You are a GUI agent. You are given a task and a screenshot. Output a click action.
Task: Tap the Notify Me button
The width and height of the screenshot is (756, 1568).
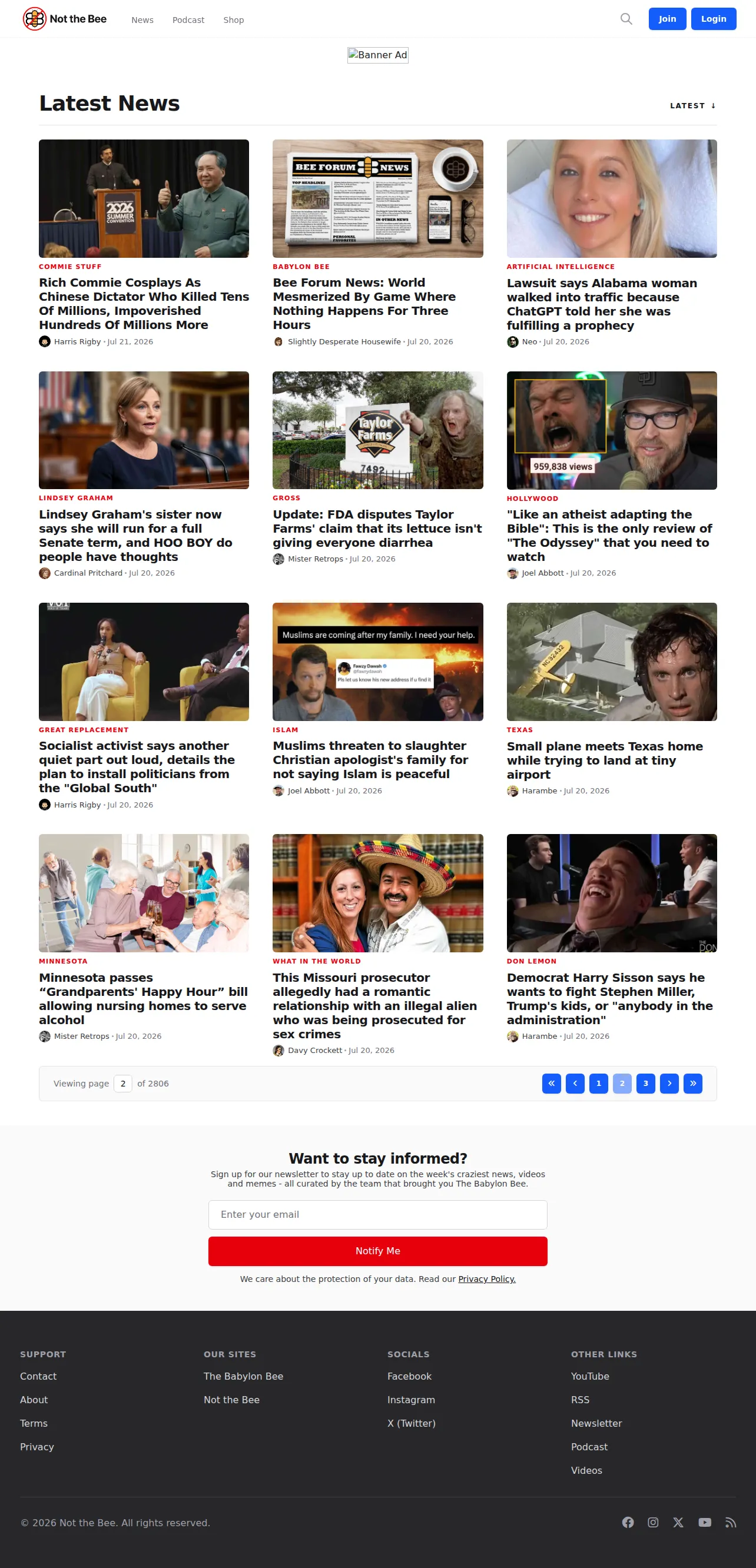coord(377,1251)
